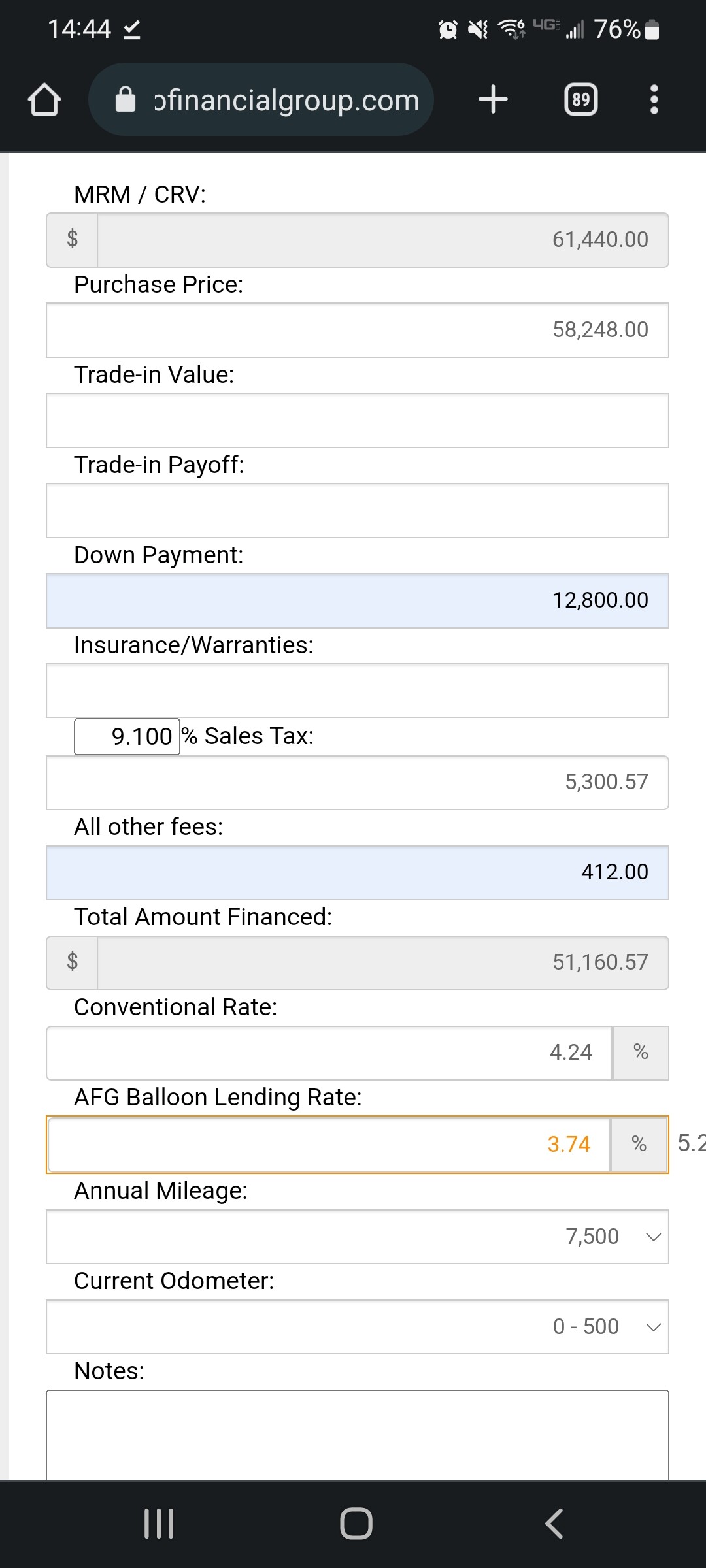Go back with the system back button
Screen dimensions: 706x1568
click(x=554, y=1524)
